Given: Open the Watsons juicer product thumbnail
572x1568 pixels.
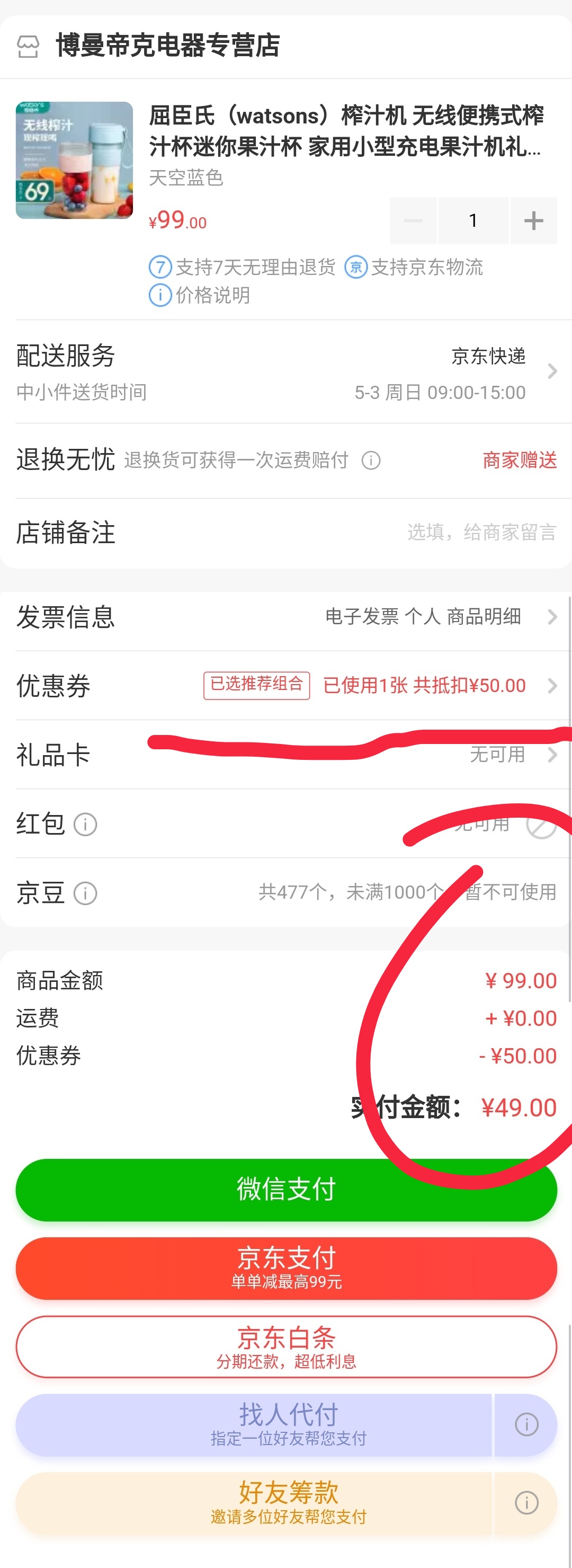Looking at the screenshot, I should pos(74,160).
